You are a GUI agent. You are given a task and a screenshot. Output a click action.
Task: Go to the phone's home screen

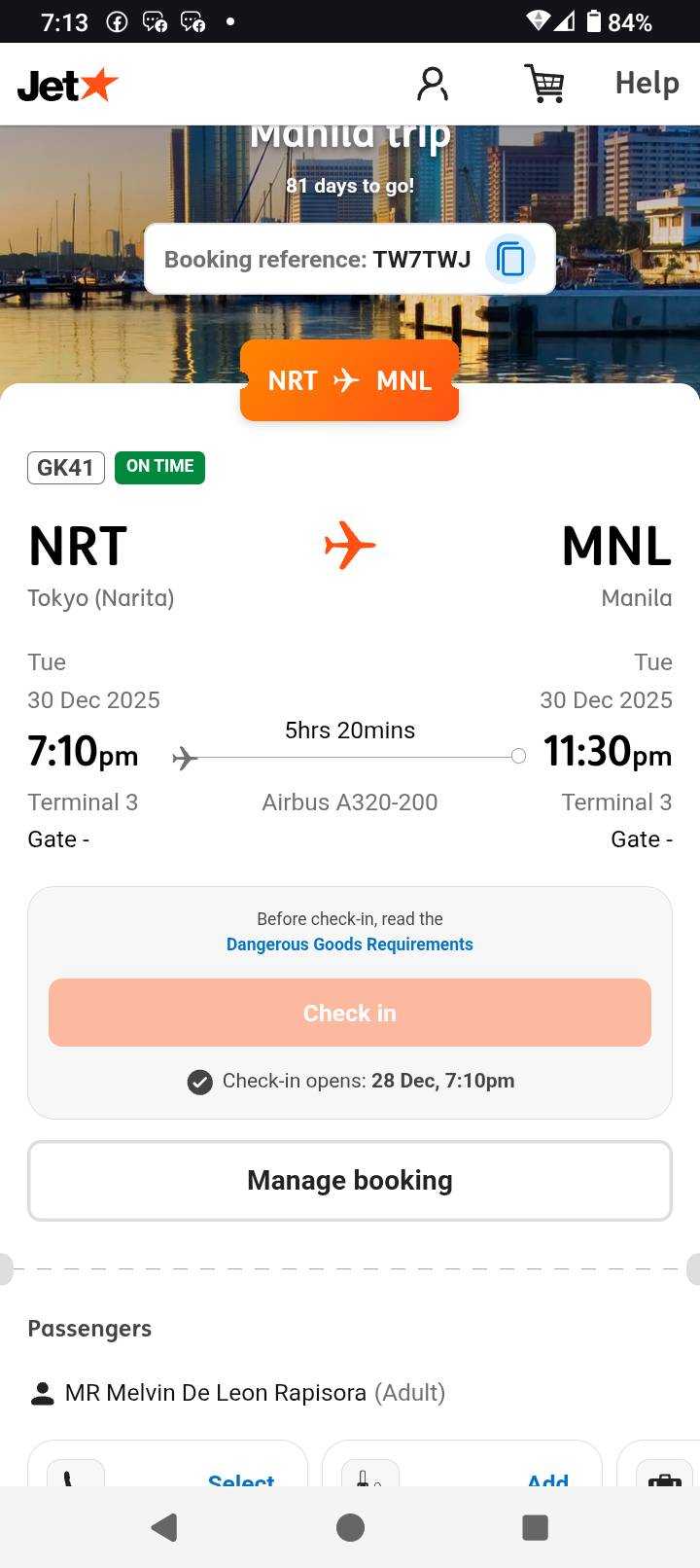350,1527
